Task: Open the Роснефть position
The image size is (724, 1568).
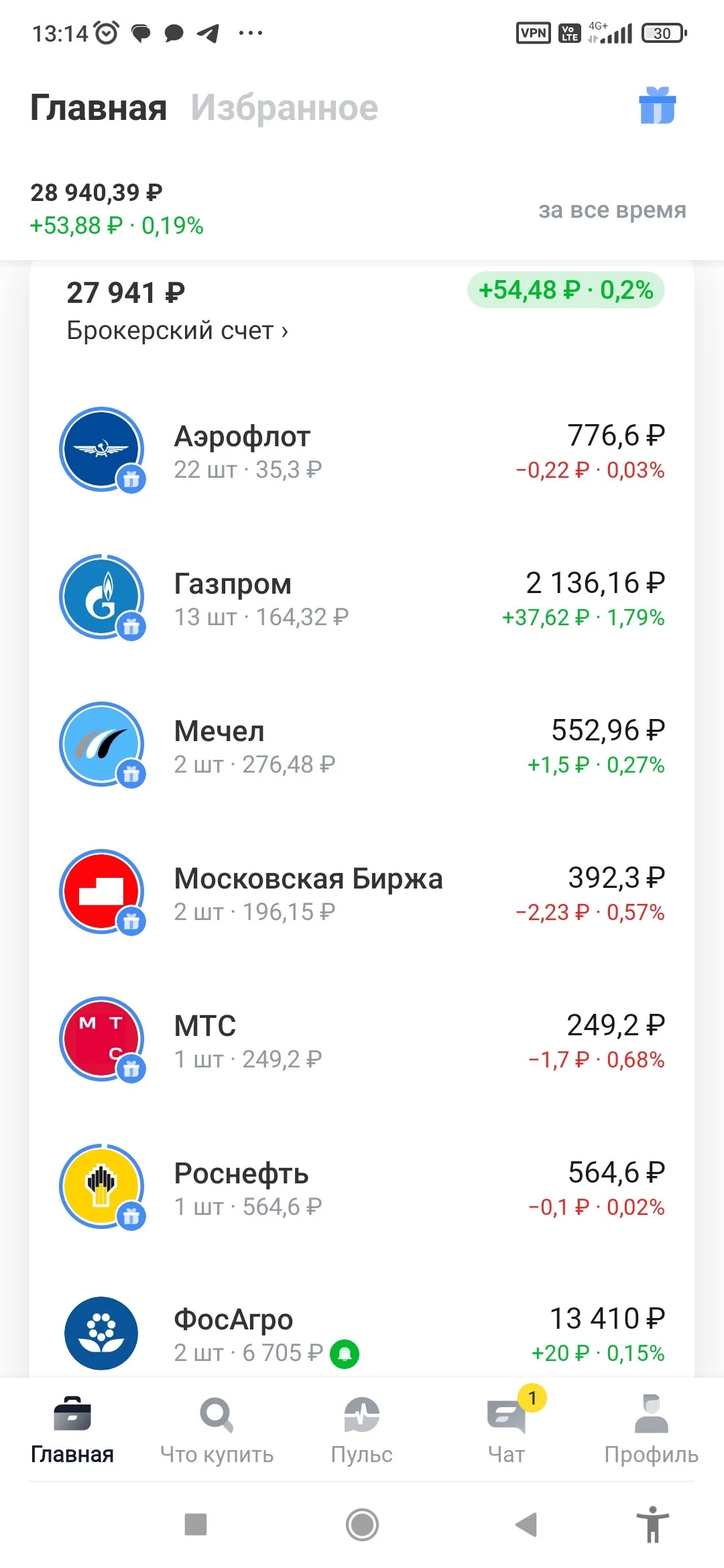Action: [x=362, y=1187]
